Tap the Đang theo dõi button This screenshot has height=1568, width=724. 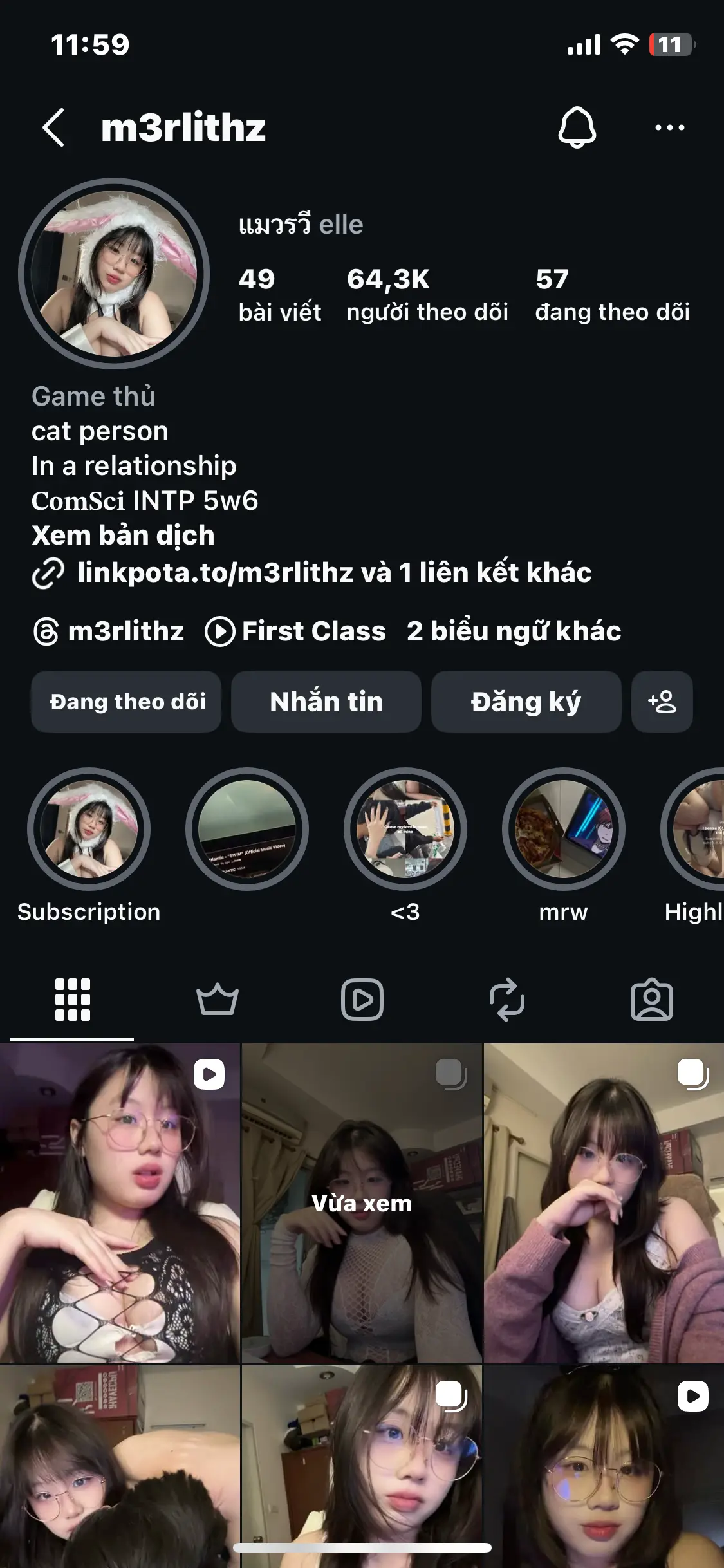[x=127, y=702]
